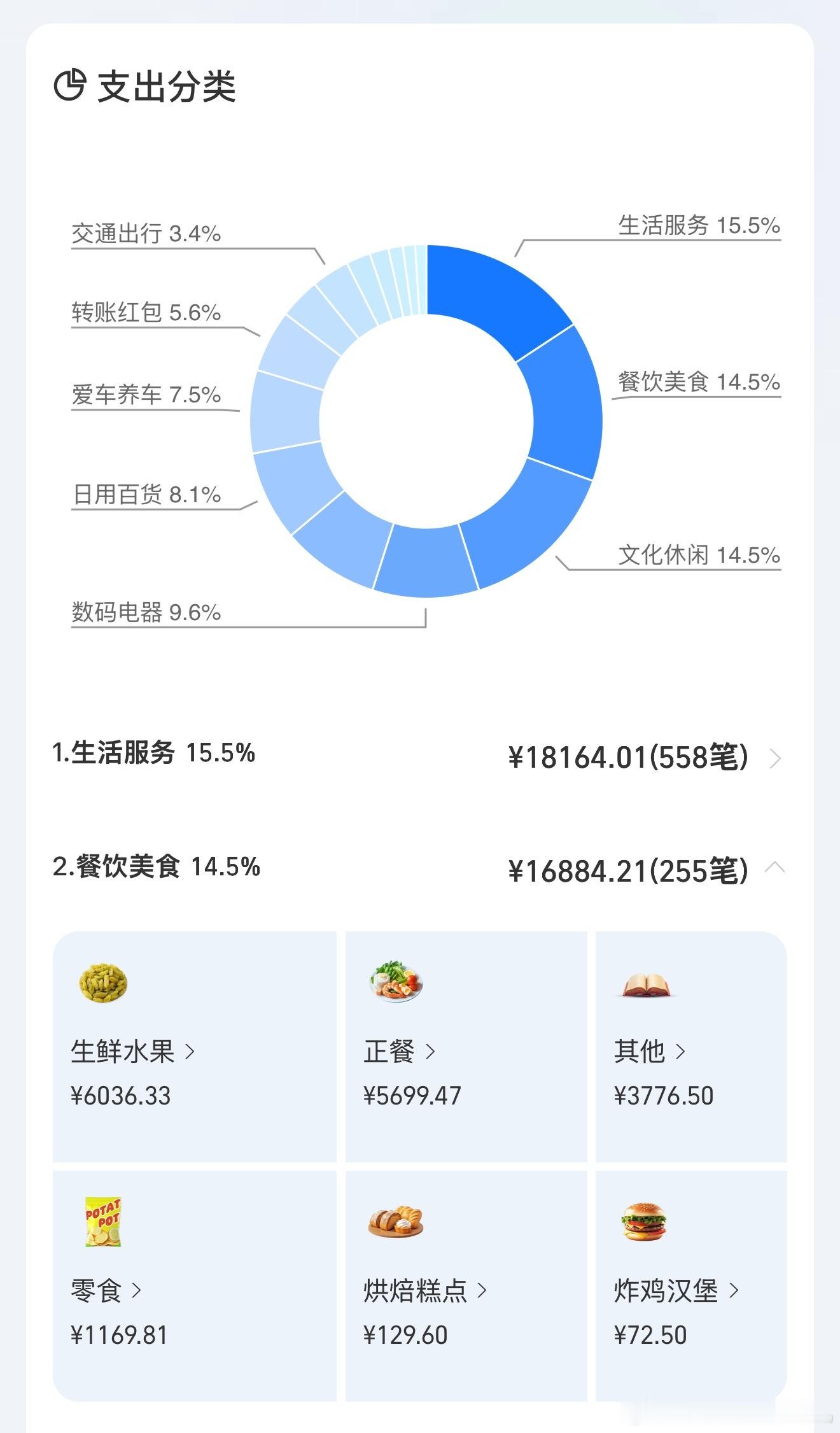Expand the 生活服务 category row

[x=776, y=759]
